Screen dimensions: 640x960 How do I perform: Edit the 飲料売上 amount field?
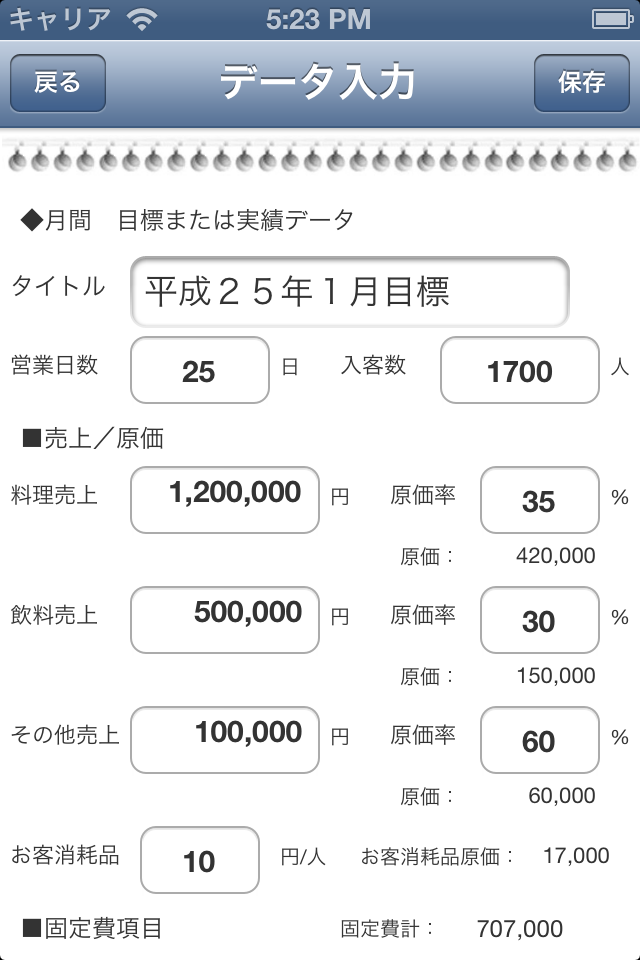(x=225, y=620)
